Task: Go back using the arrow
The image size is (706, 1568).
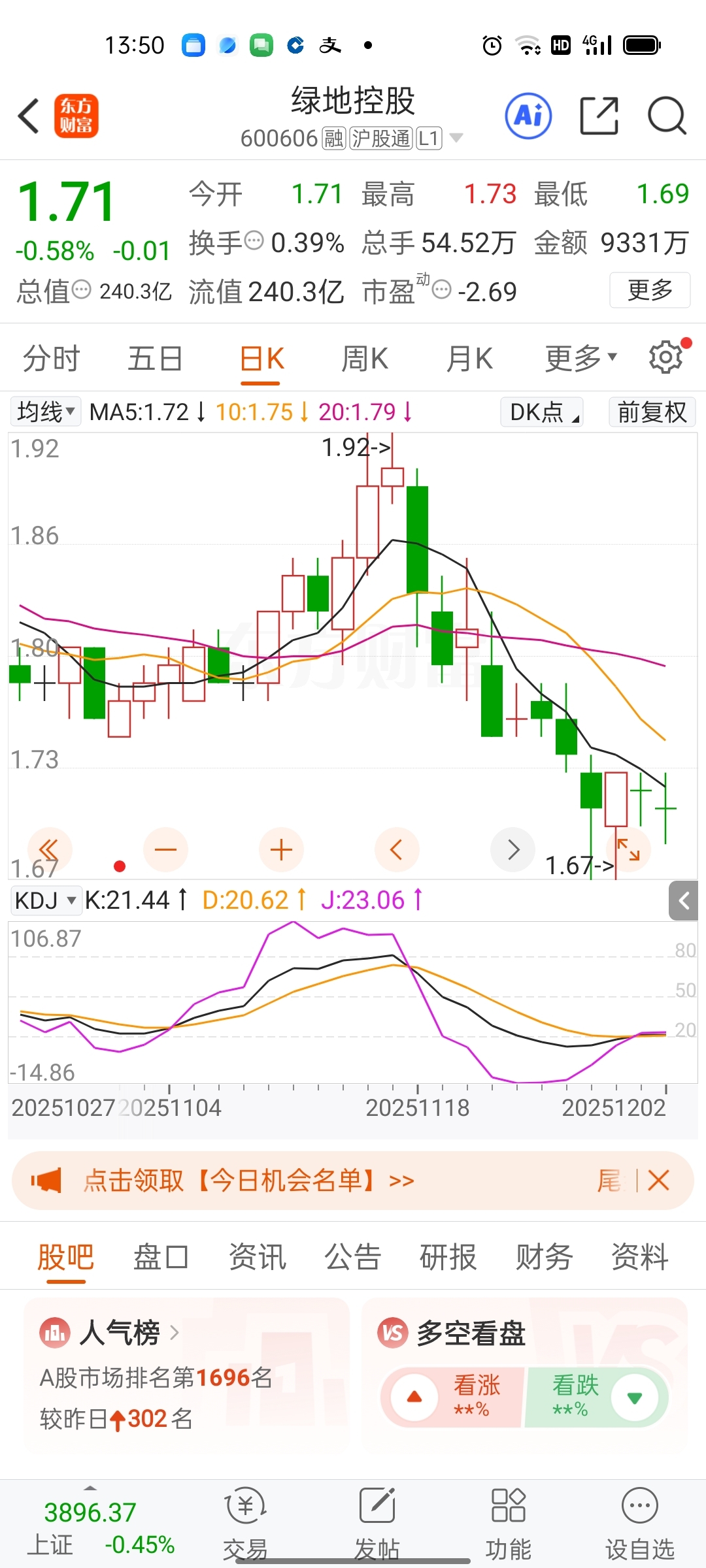Action: [x=29, y=116]
